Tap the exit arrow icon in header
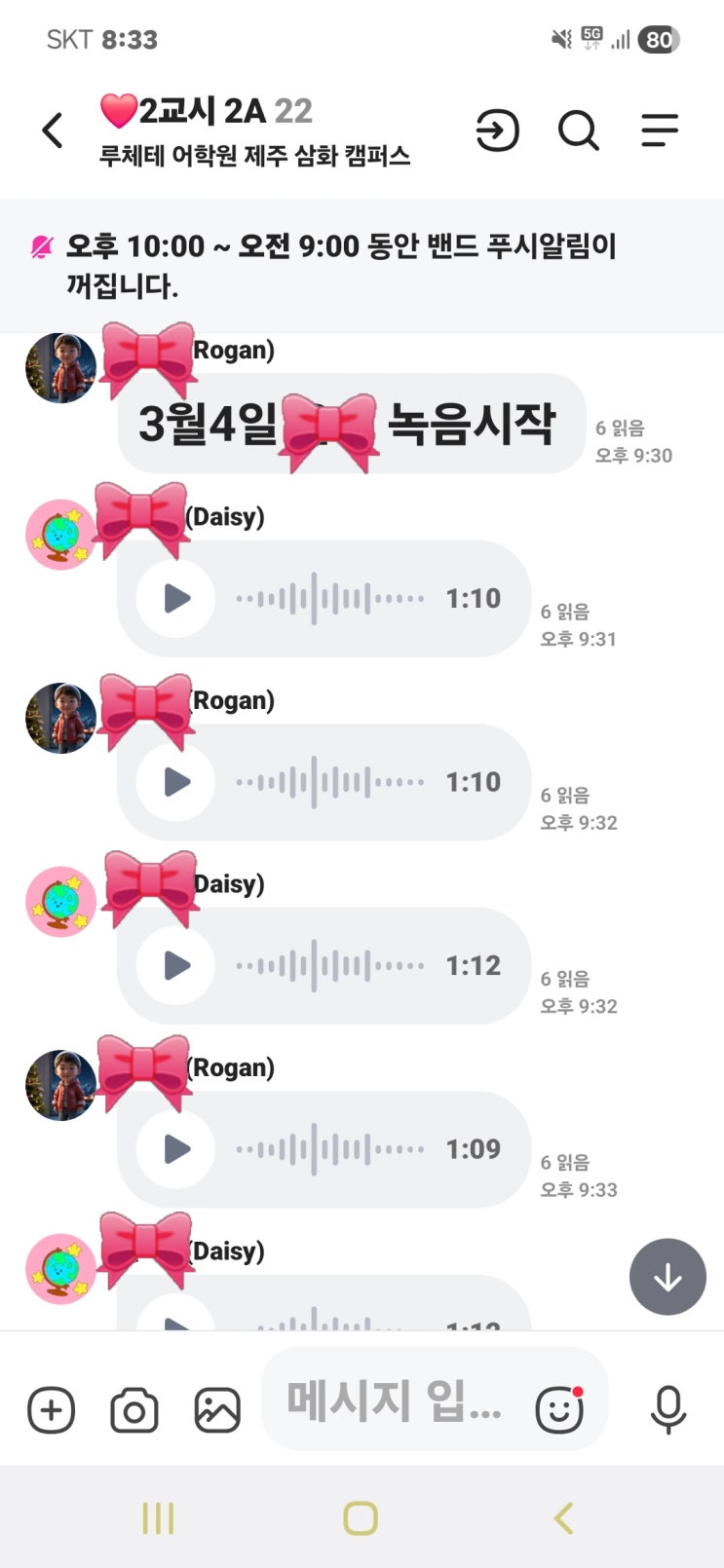The width and height of the screenshot is (724, 1568). pyautogui.click(x=497, y=131)
